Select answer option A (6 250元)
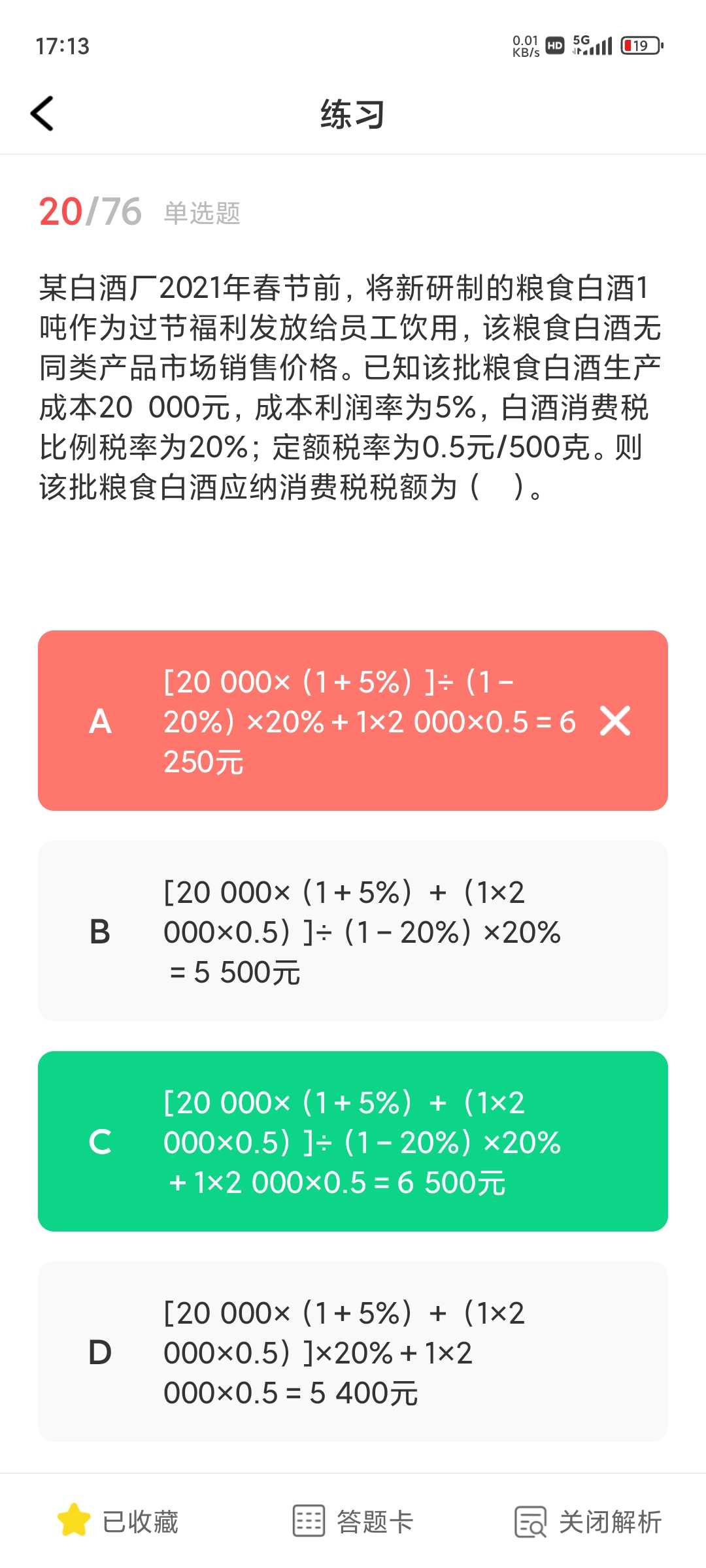The height and width of the screenshot is (1568, 706). pos(353,721)
